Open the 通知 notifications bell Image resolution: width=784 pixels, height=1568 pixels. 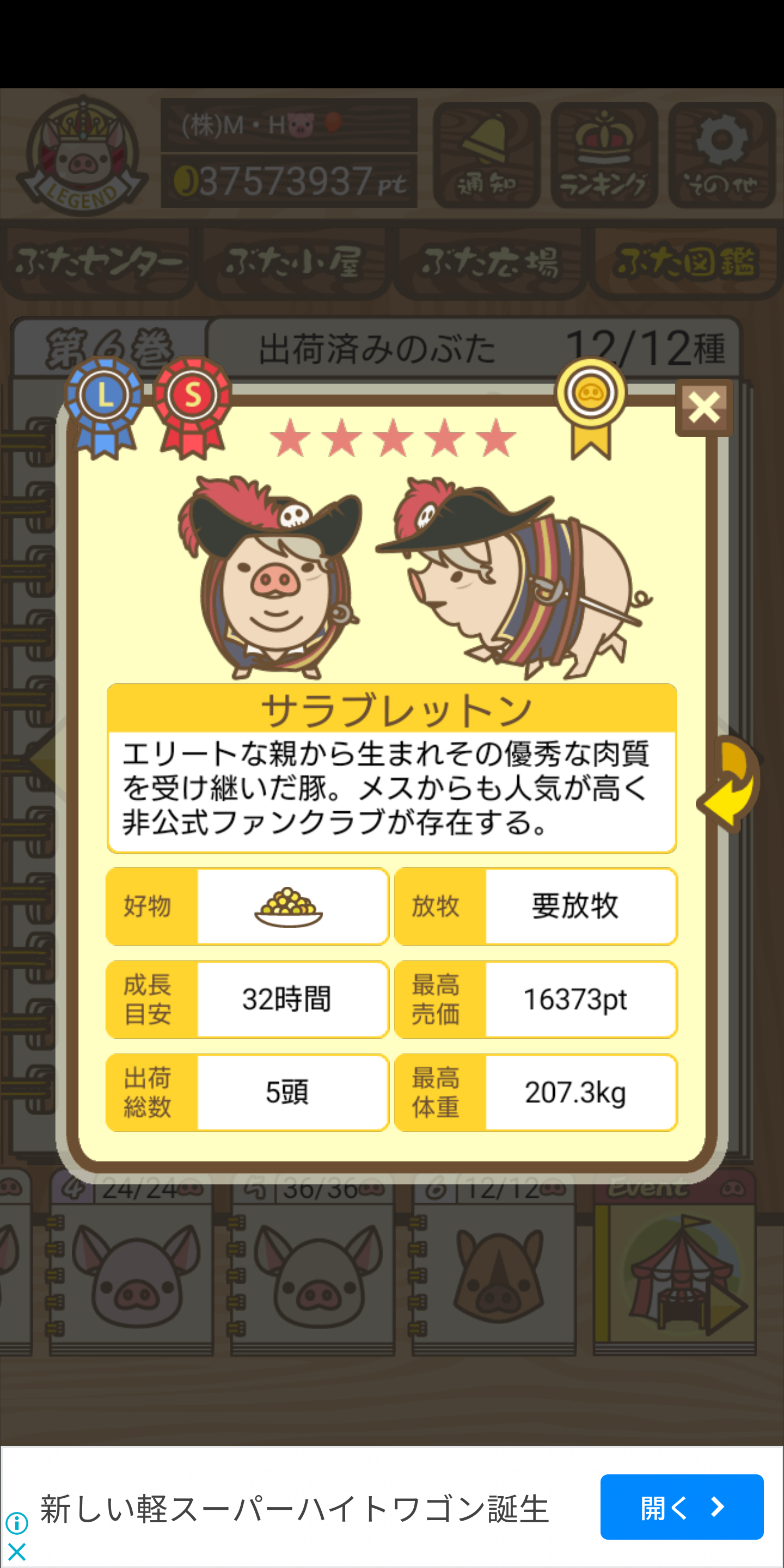coord(486,155)
